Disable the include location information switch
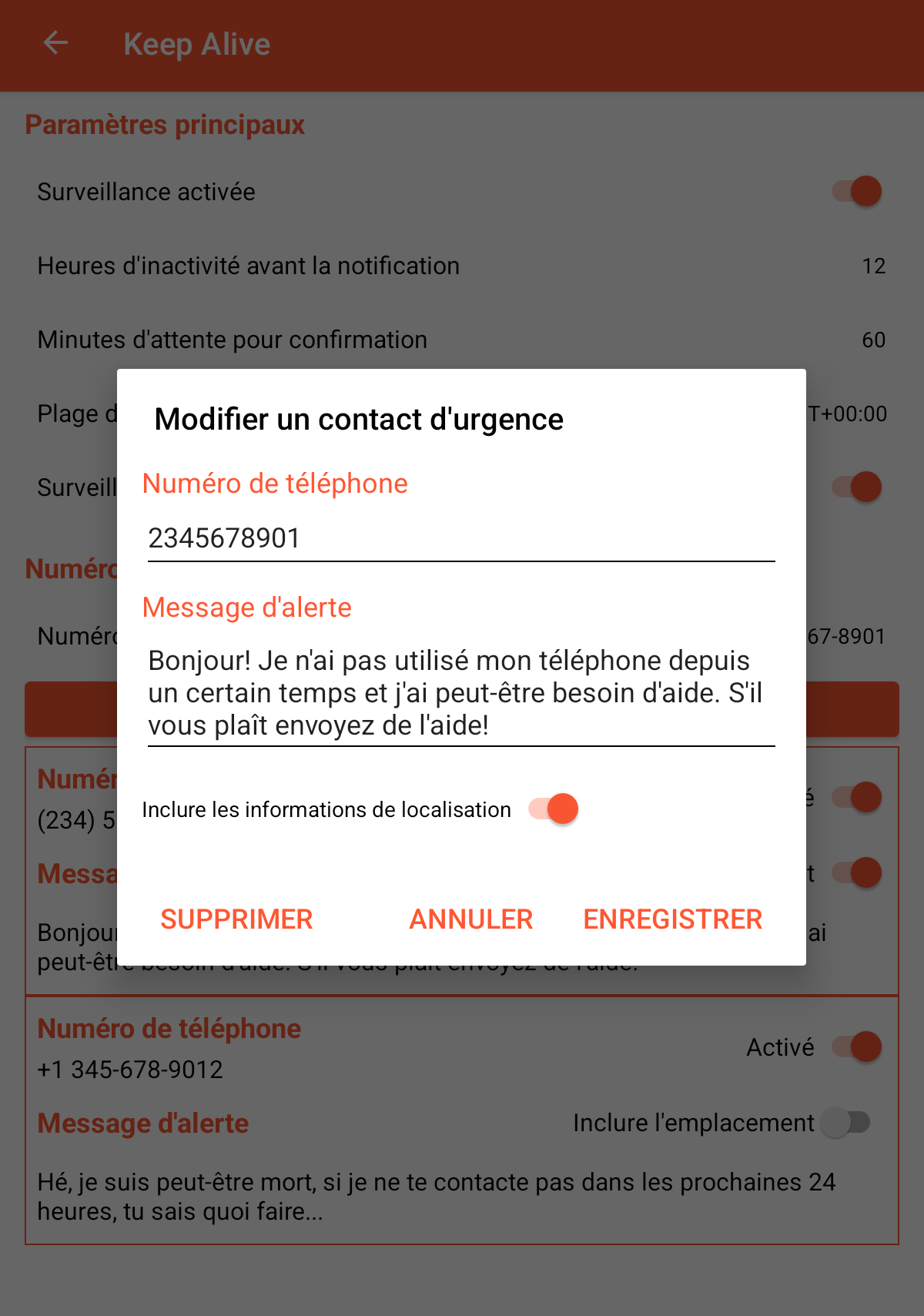 click(x=554, y=809)
